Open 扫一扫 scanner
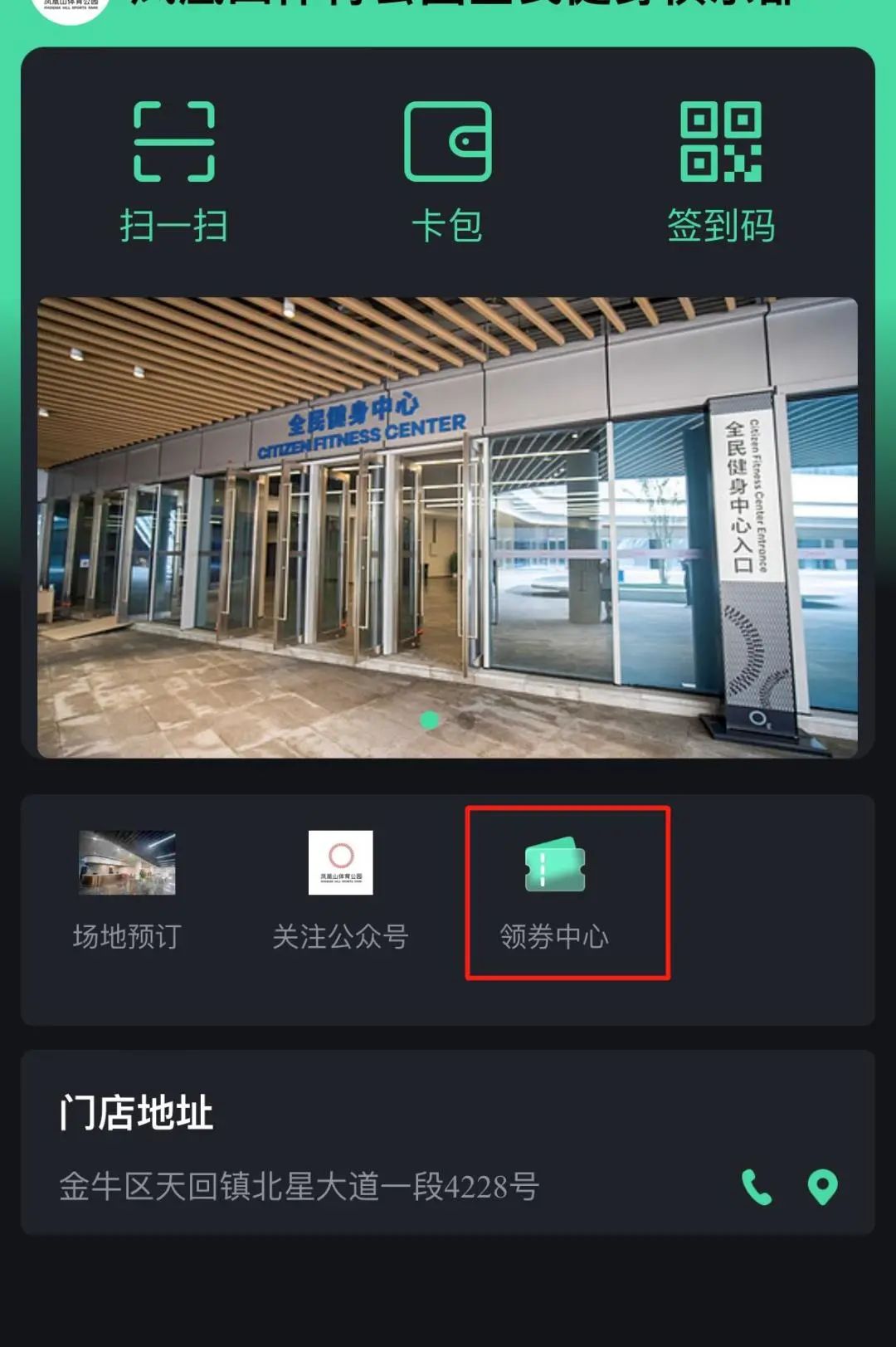896x1347 pixels. [174, 172]
